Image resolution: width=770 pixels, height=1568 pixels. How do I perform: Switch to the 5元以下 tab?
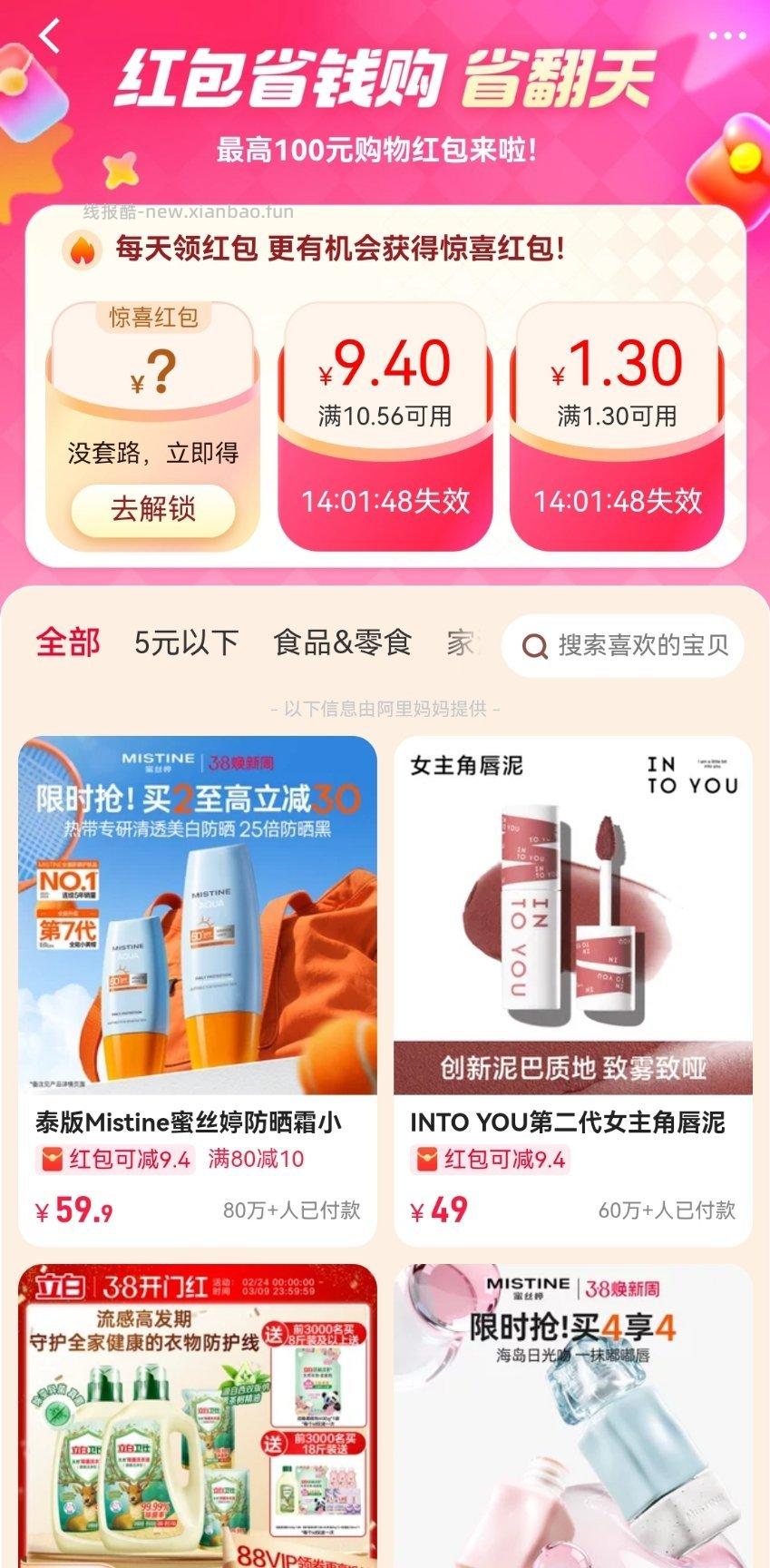186,642
